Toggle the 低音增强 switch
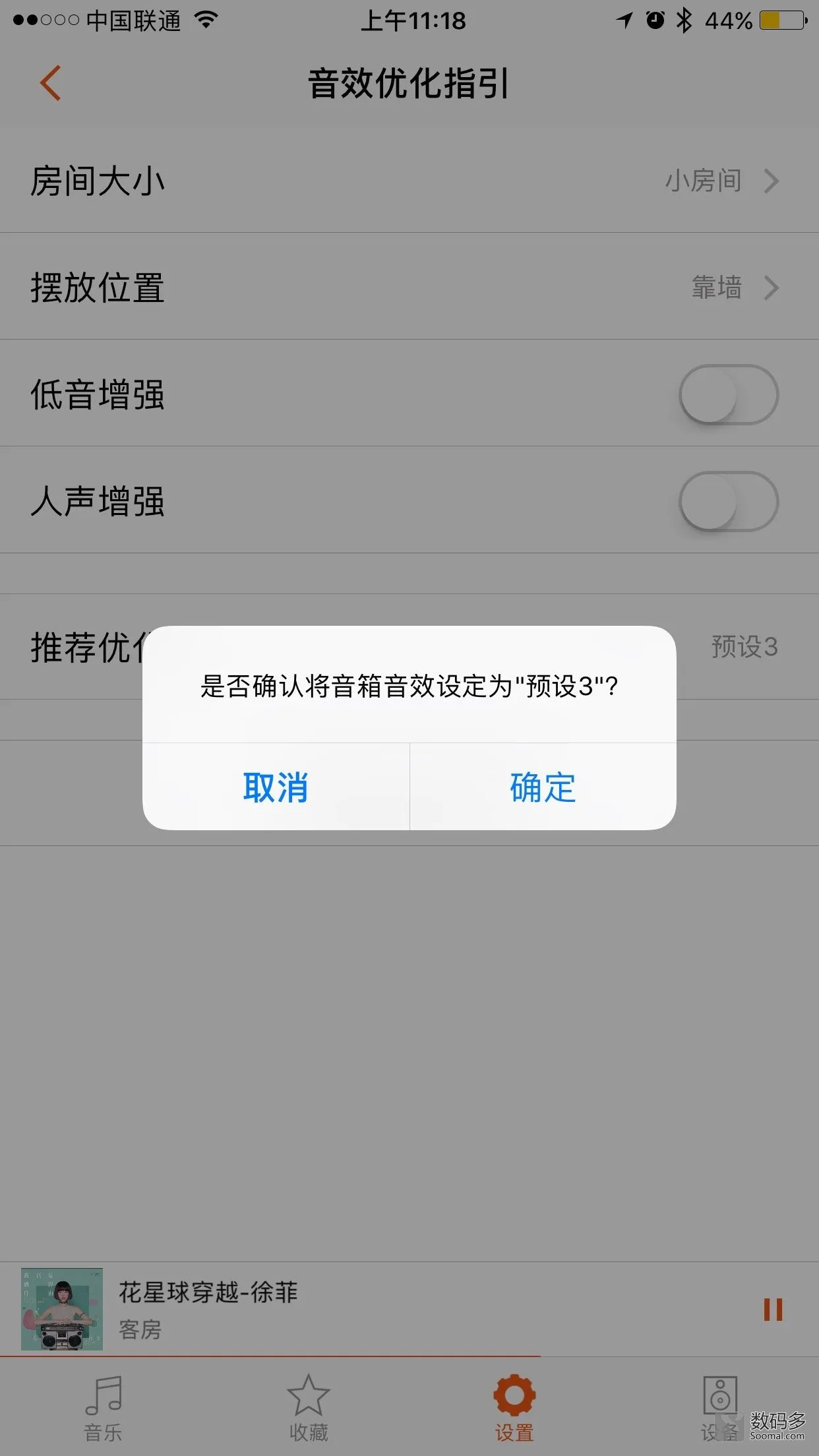819x1456 pixels. coord(729,394)
